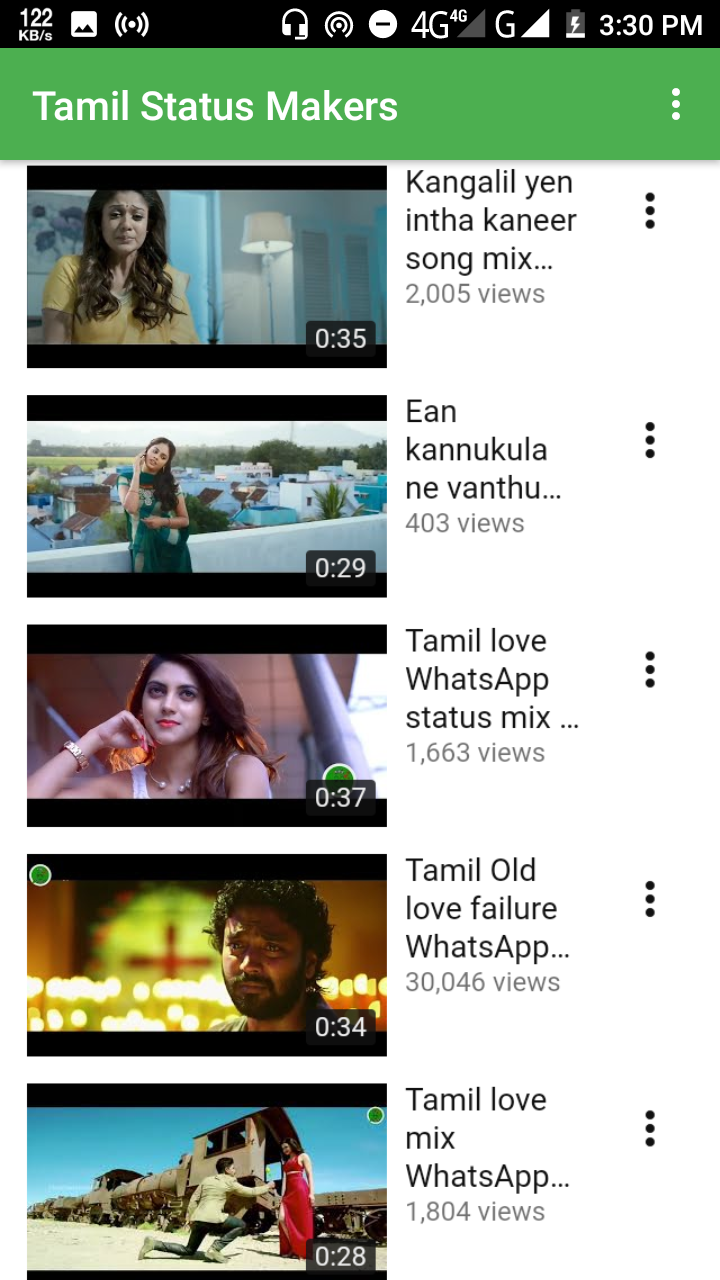Image resolution: width=720 pixels, height=1280 pixels.
Task: Open the Tamil Status Makers overflow menu
Action: pyautogui.click(x=674, y=104)
